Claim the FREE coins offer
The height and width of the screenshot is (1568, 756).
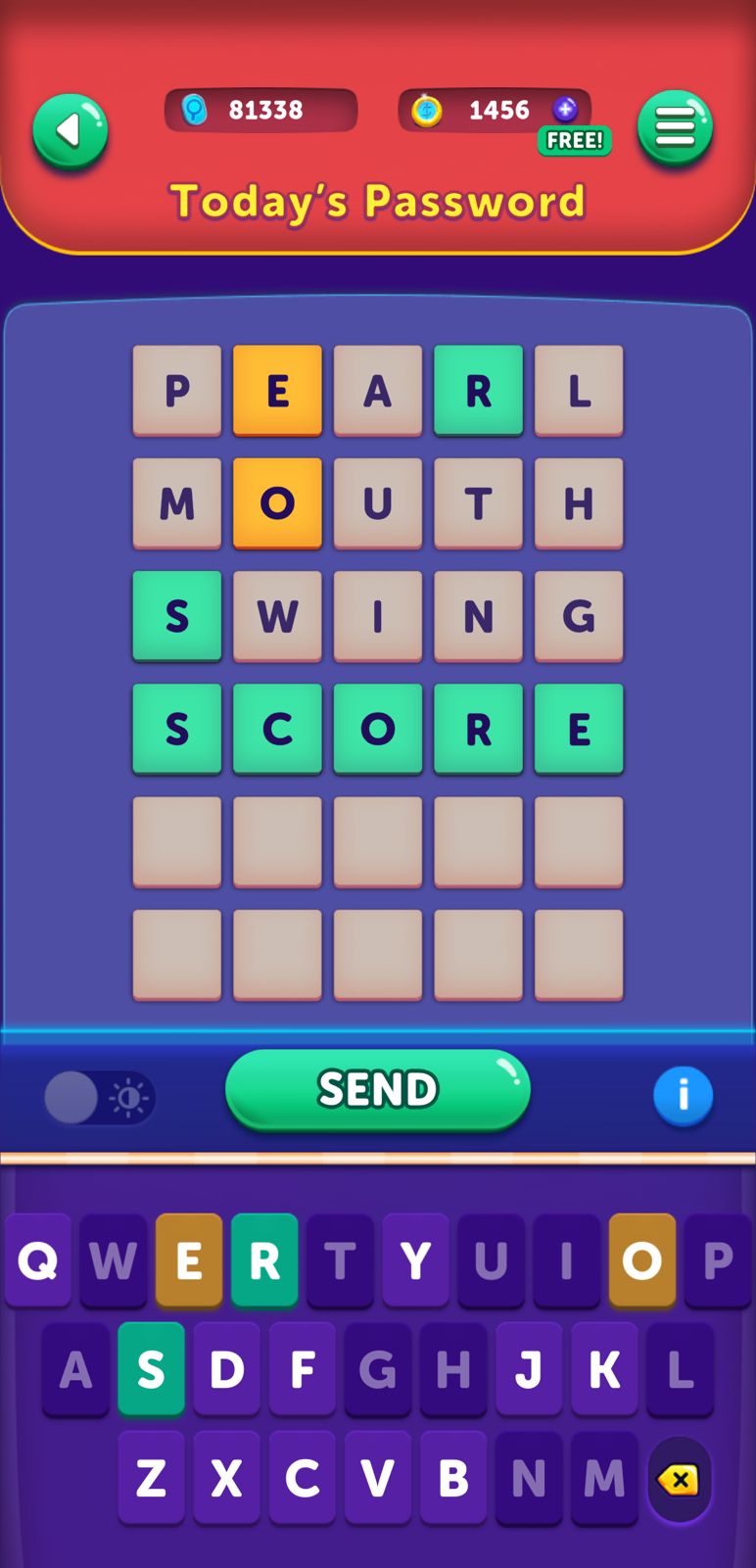574,140
